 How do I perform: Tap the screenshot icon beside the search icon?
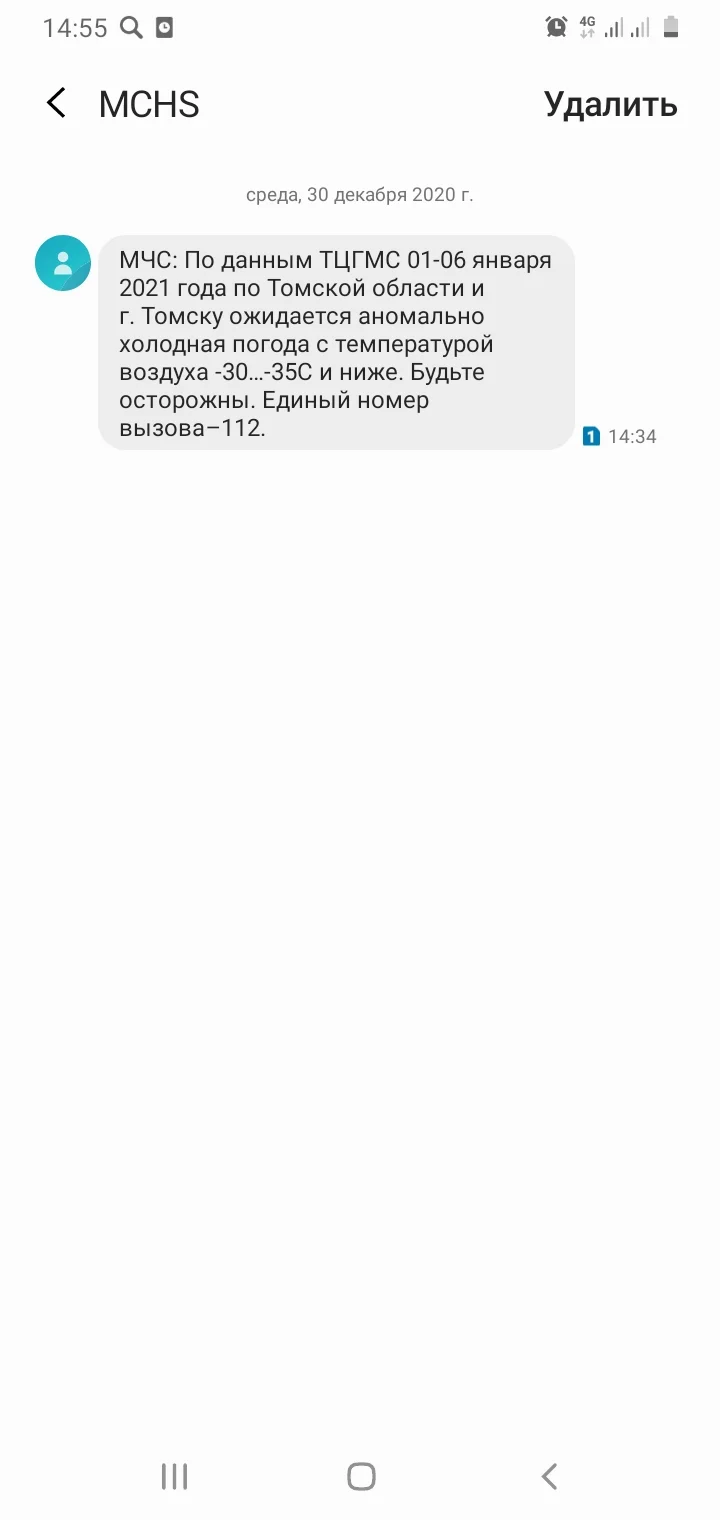click(165, 28)
